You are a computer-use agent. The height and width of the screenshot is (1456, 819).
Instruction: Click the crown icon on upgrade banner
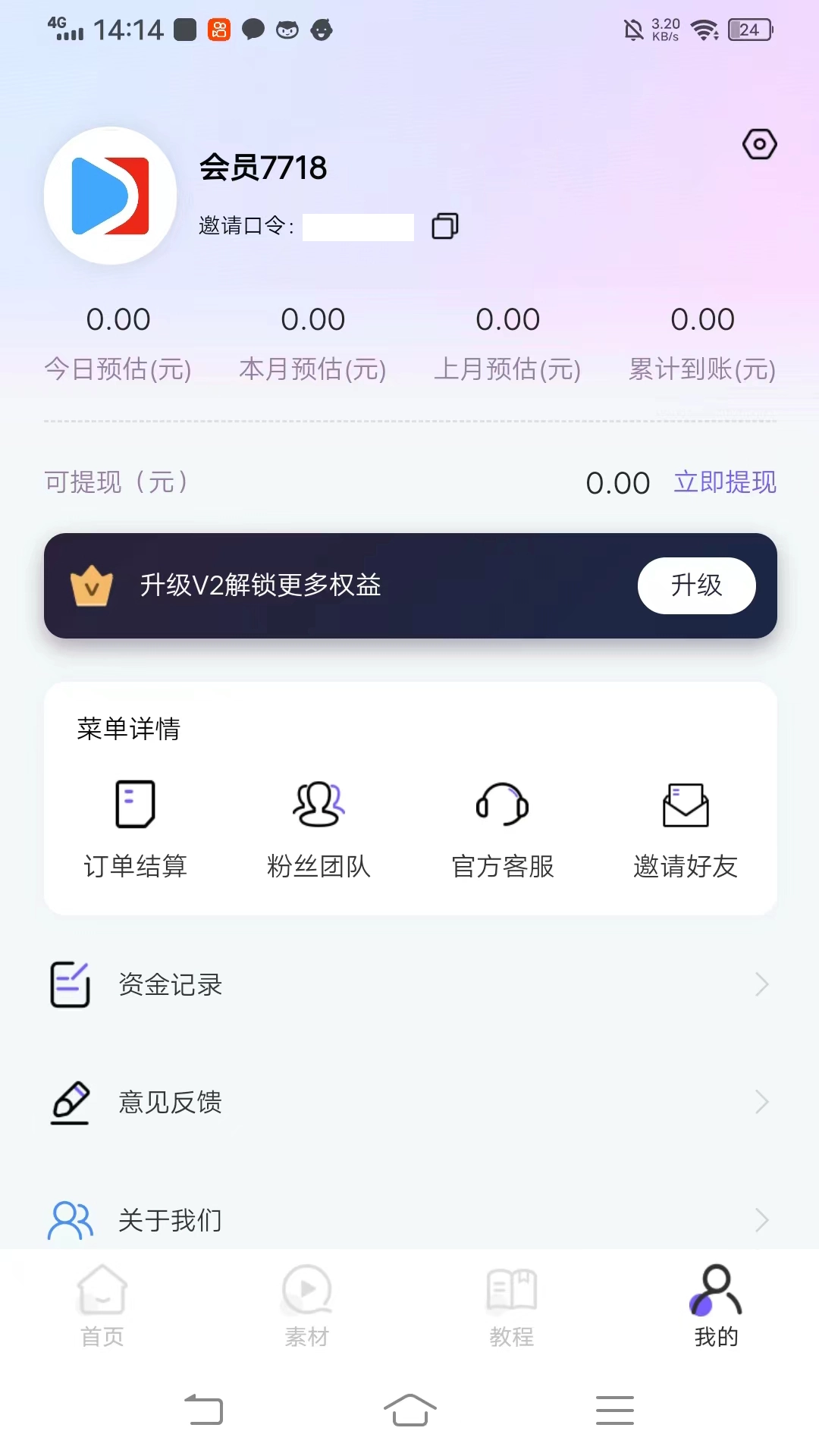pos(93,585)
